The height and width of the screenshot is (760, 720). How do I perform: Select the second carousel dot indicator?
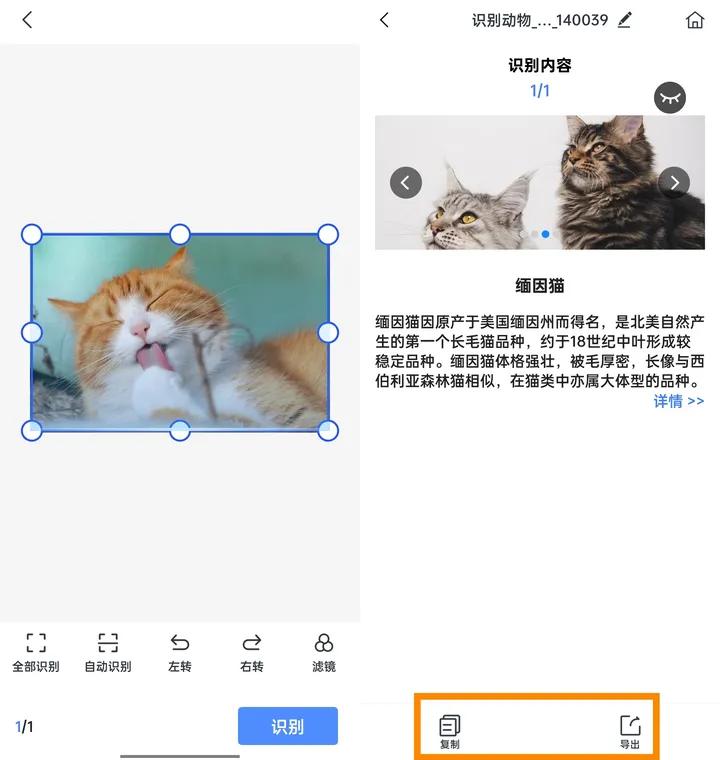click(543, 233)
